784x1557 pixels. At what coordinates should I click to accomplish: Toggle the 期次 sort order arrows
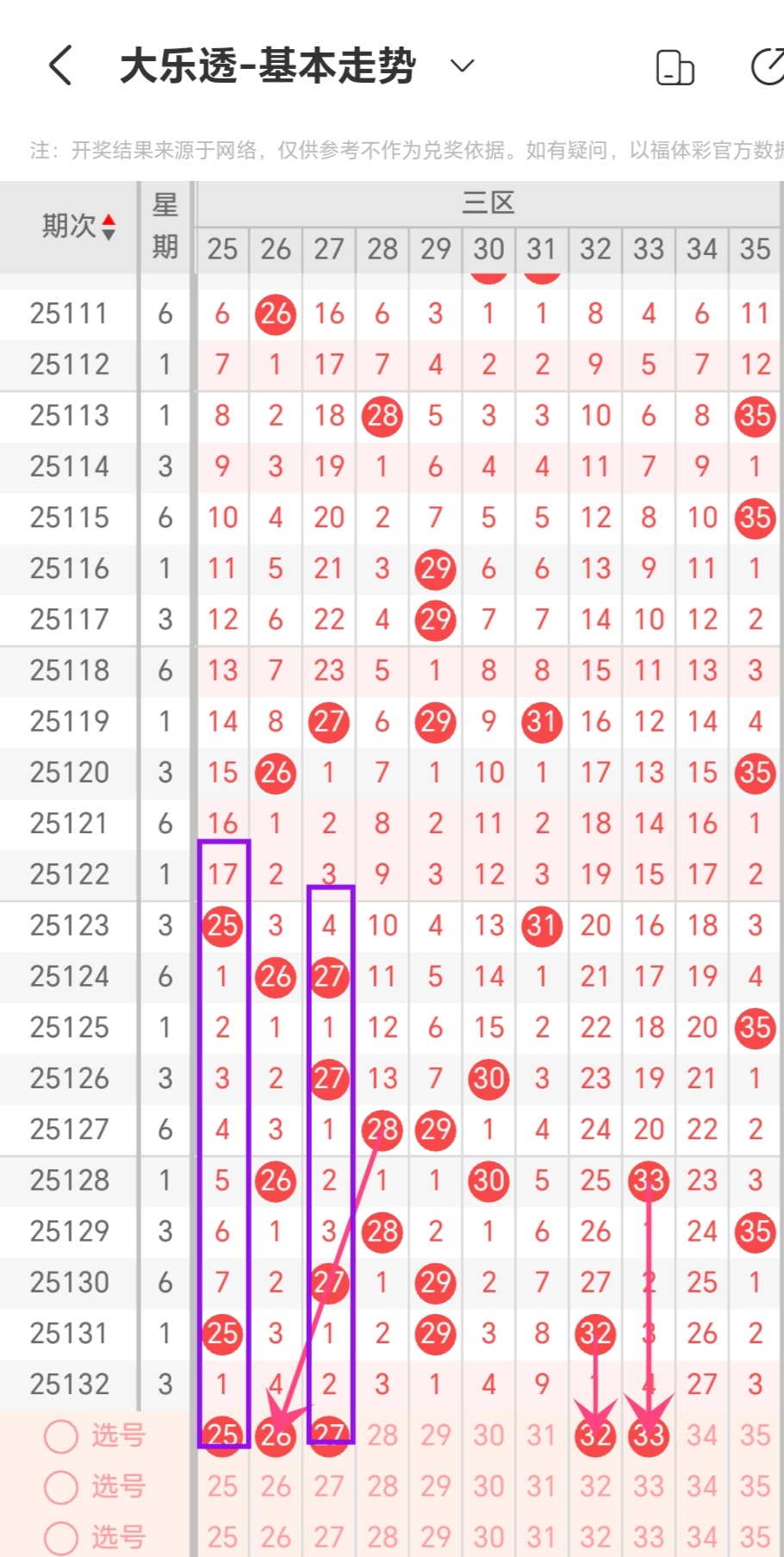[109, 227]
